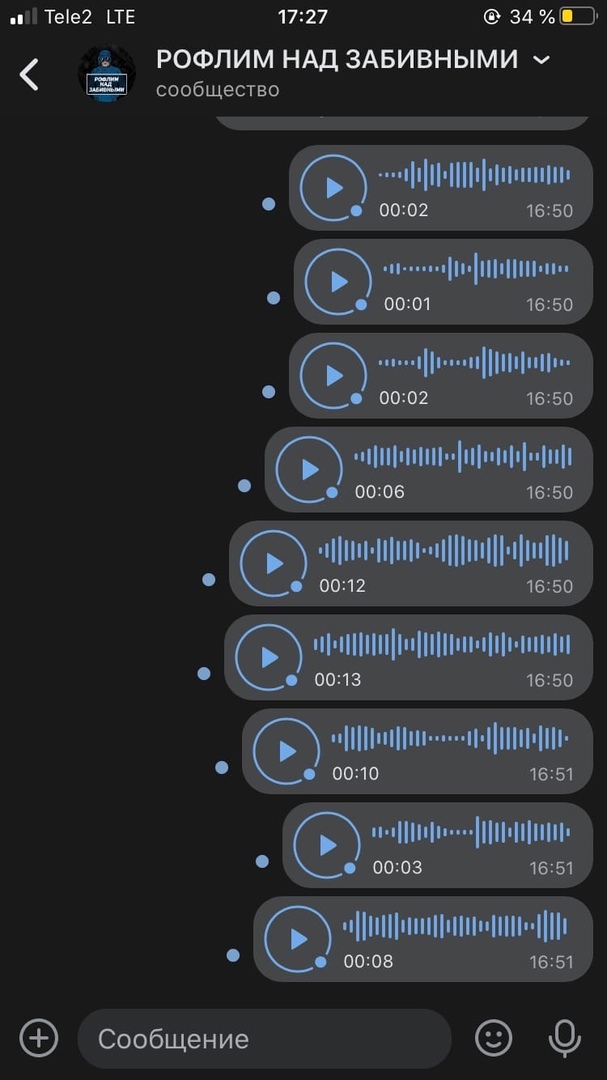Start the 00:13 voice message
607x1080 pixels.
(268, 657)
